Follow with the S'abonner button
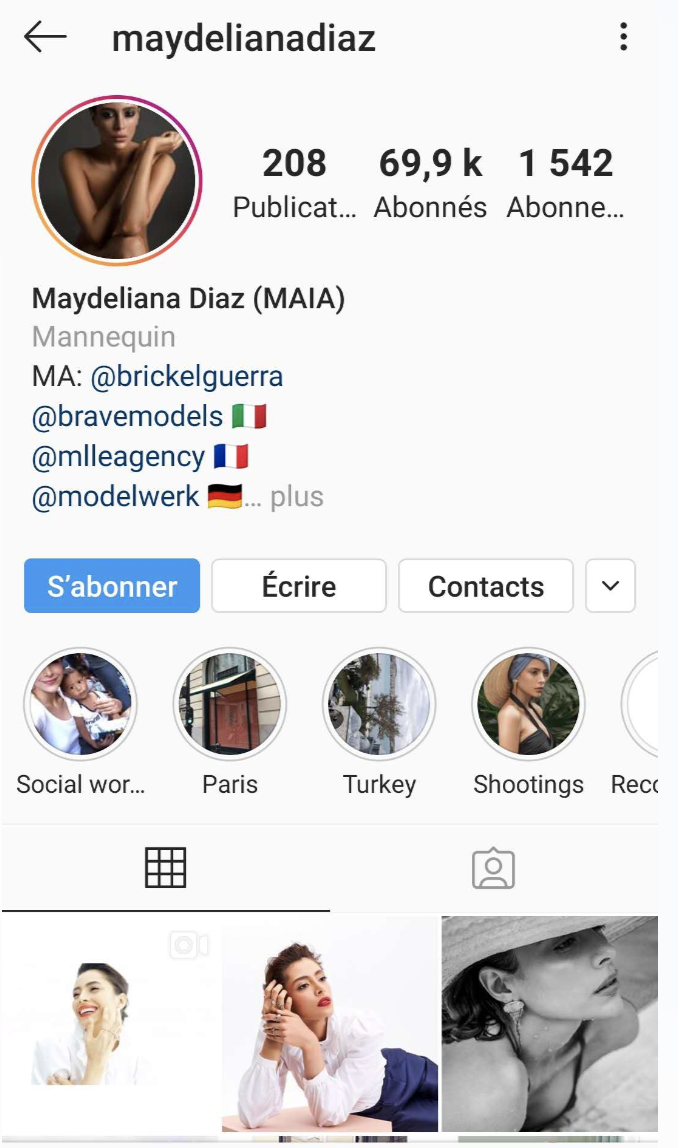This screenshot has width=678, height=1148. click(112, 586)
